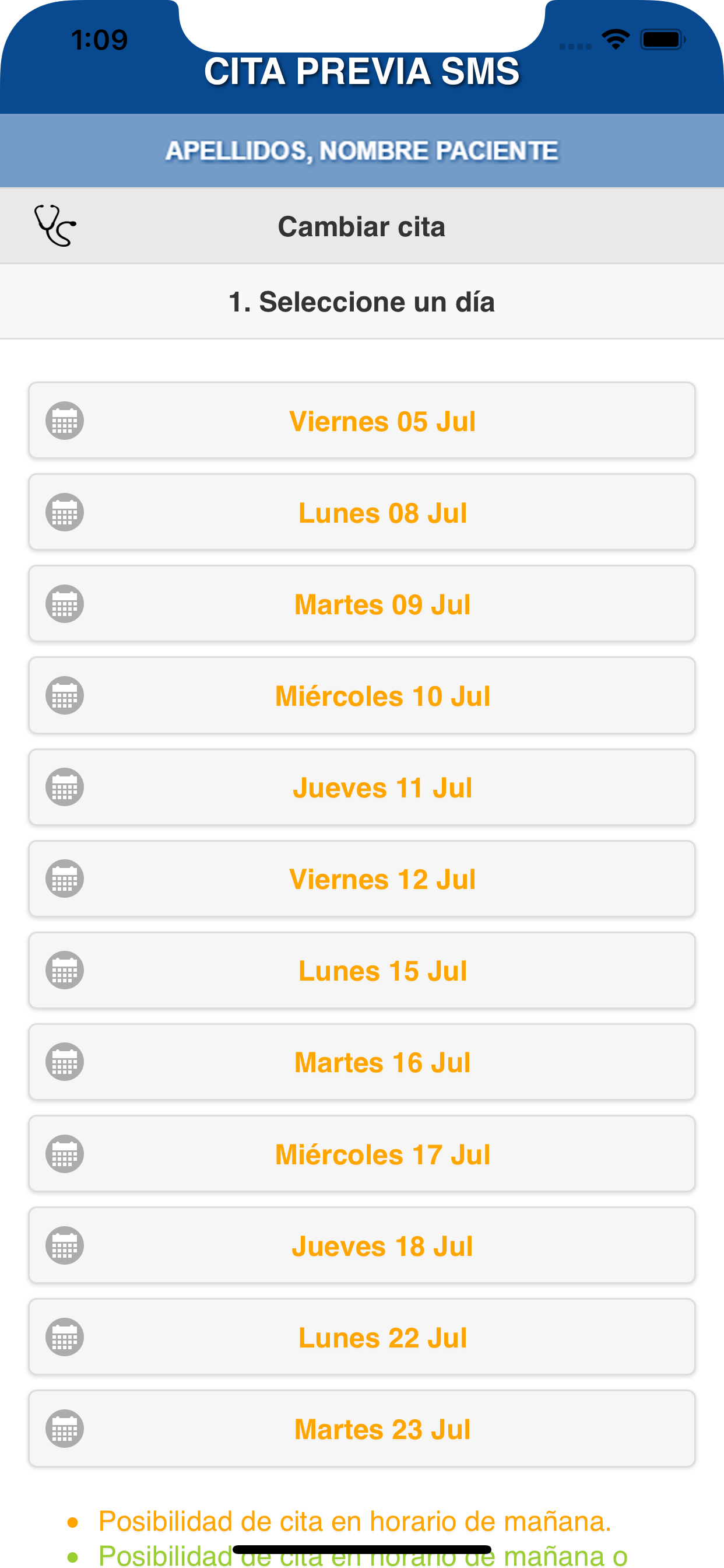Tap Lunes 22 Jul
Viewport: 724px width, 1568px height.
click(x=362, y=1336)
